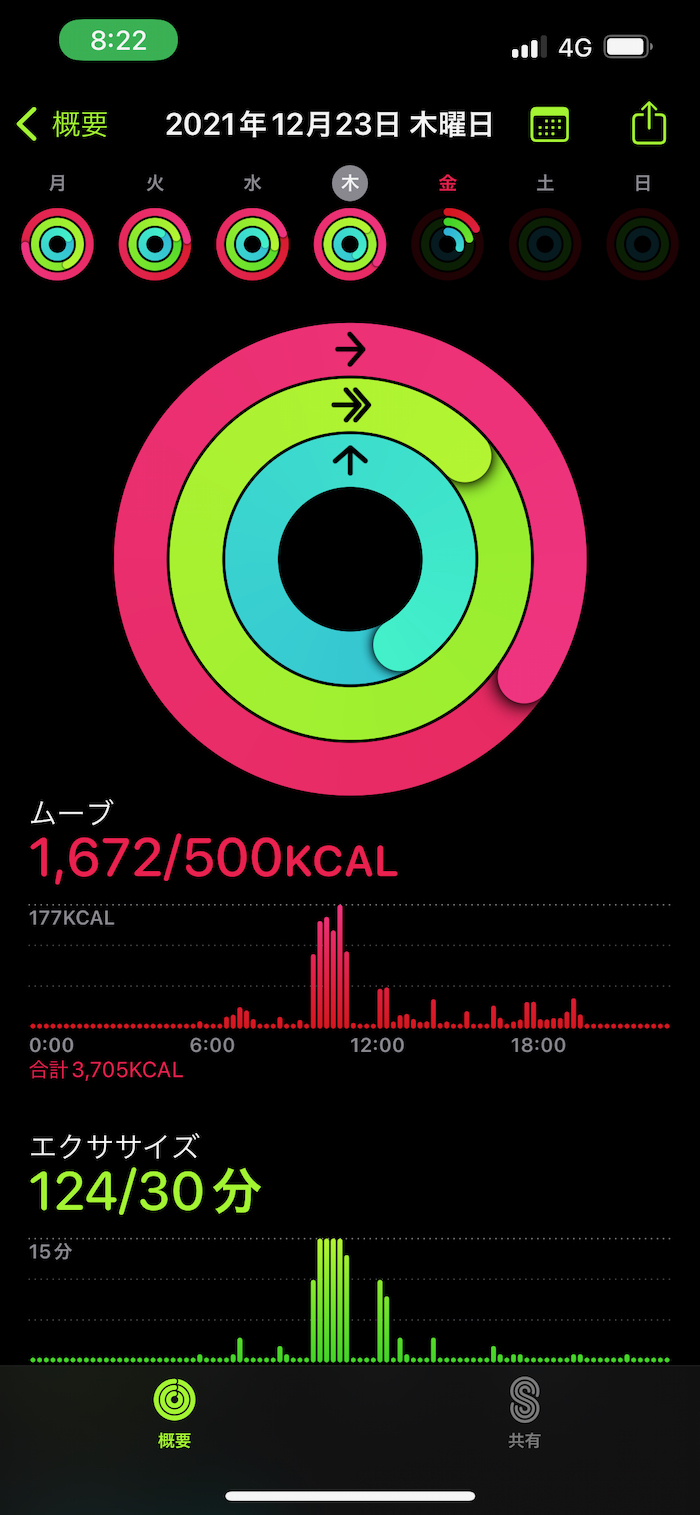This screenshot has height=1515, width=700.
Task: Go back to 概要
Action: 62,125
